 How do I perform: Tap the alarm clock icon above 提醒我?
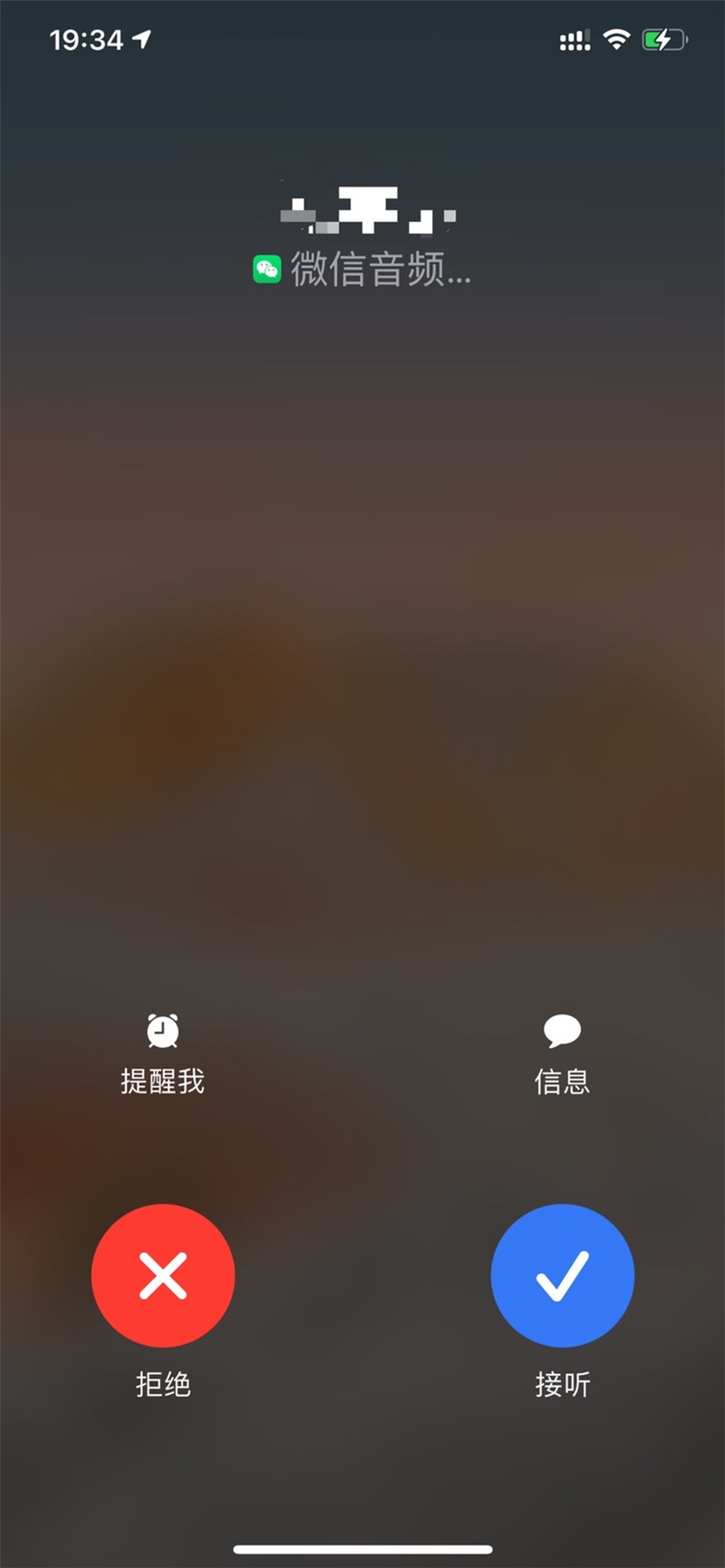162,1031
